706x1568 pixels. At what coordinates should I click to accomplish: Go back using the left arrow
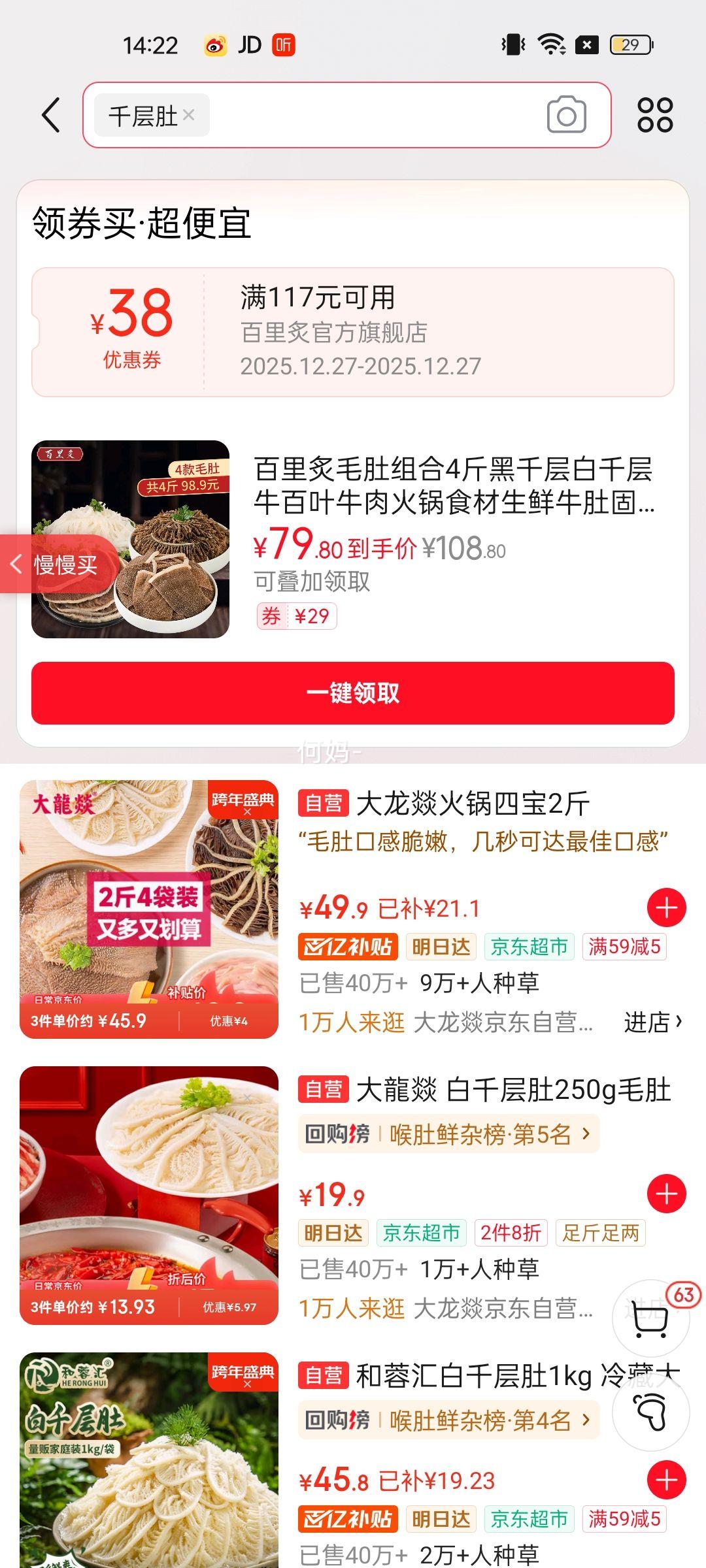click(49, 114)
